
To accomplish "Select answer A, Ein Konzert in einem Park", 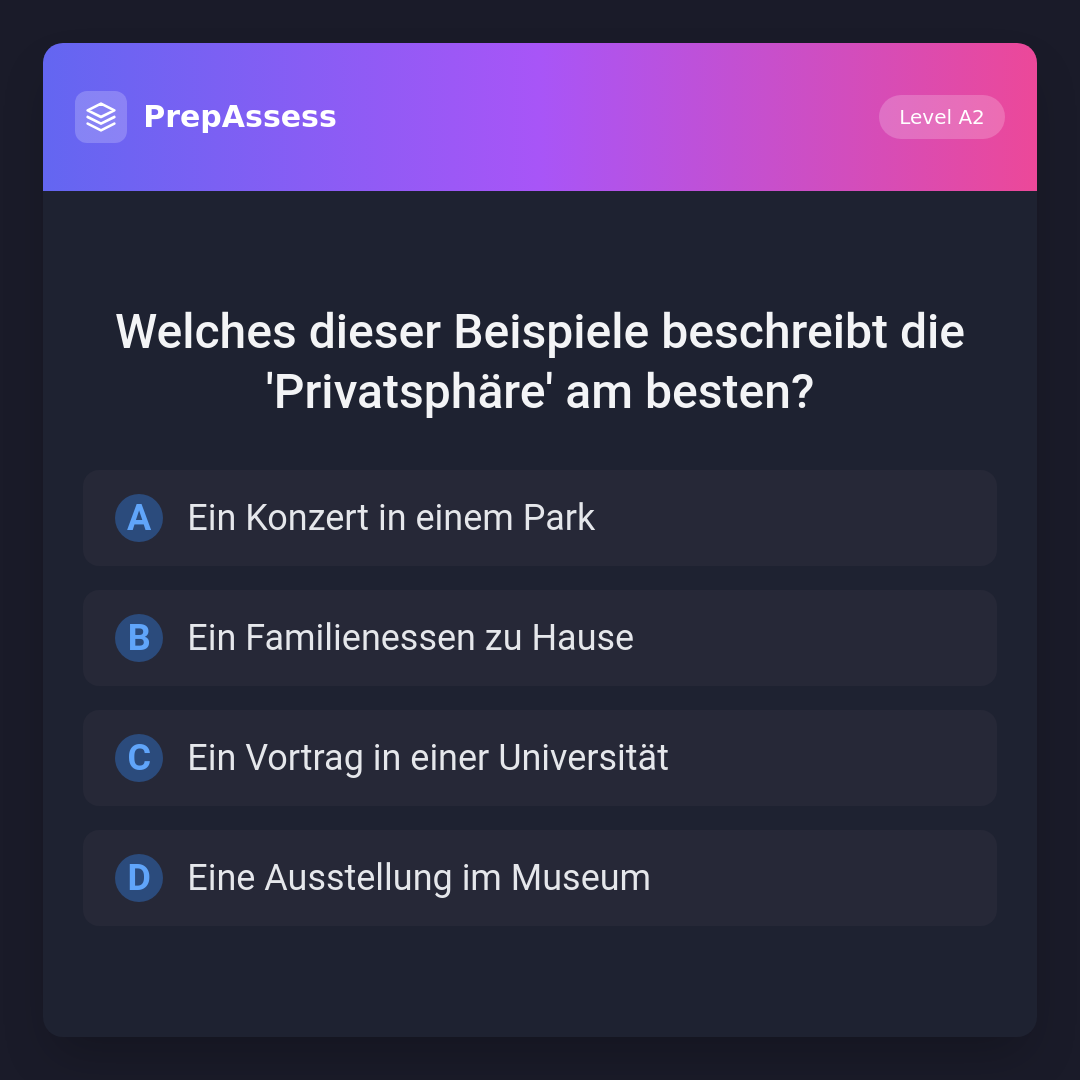I will pyautogui.click(x=540, y=518).
